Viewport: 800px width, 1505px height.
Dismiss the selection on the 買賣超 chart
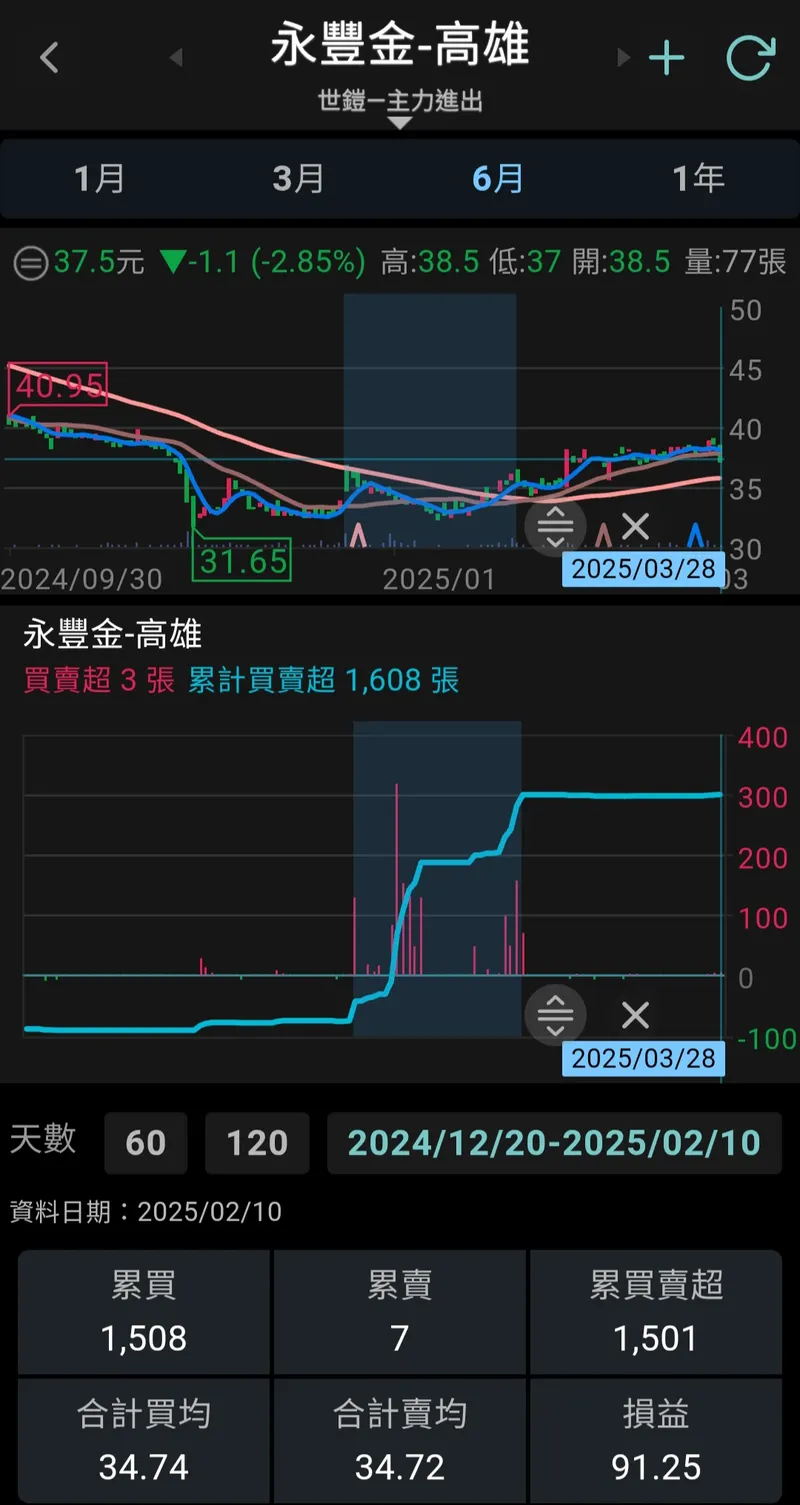tap(635, 1016)
